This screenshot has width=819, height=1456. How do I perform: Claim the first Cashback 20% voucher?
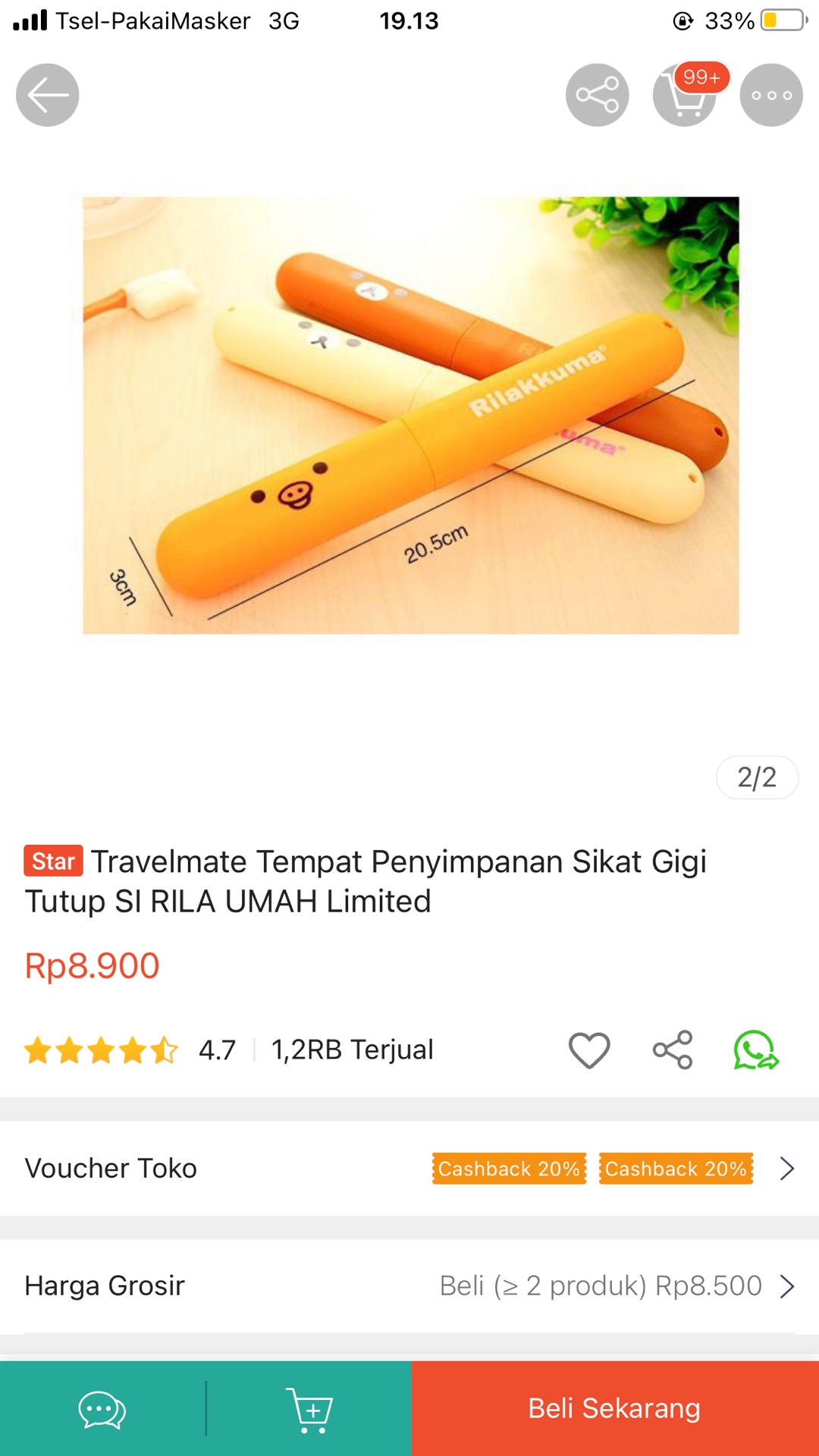click(x=509, y=1169)
